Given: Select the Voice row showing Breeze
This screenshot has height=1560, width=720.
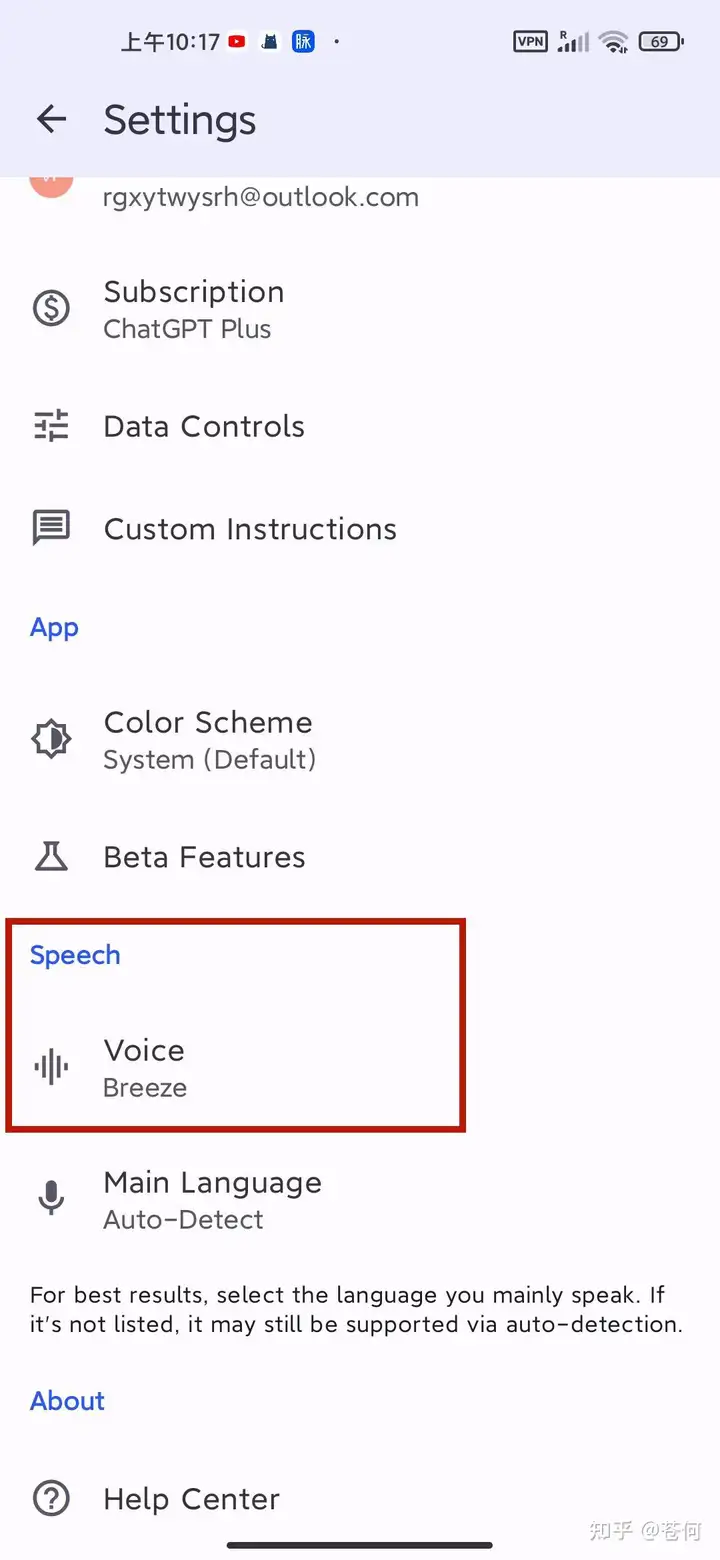Looking at the screenshot, I should 360,1068.
